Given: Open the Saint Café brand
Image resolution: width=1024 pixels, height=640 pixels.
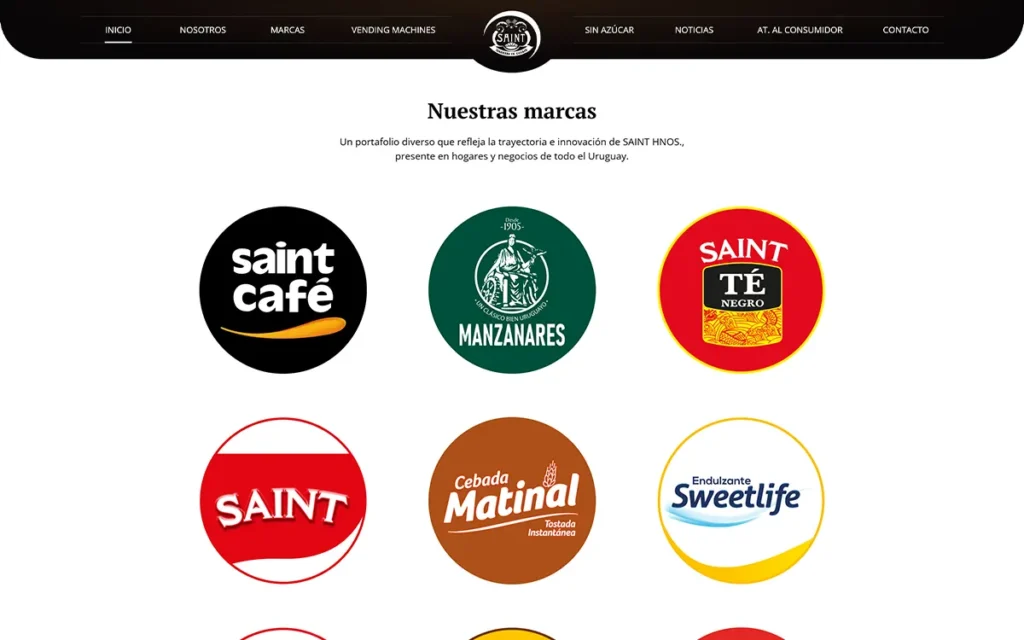Looking at the screenshot, I should point(283,290).
